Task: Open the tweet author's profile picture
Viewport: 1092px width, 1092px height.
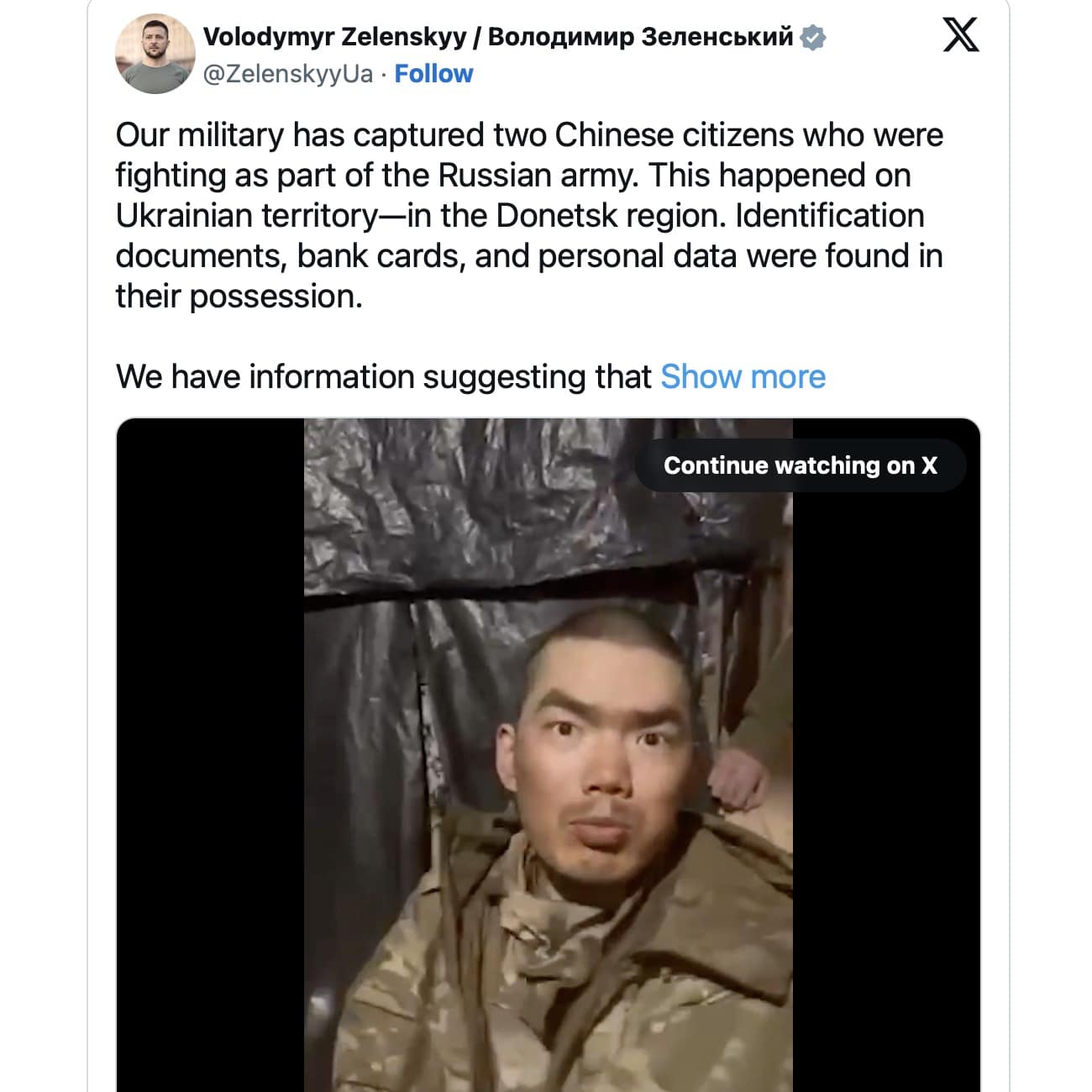Action: [x=155, y=53]
